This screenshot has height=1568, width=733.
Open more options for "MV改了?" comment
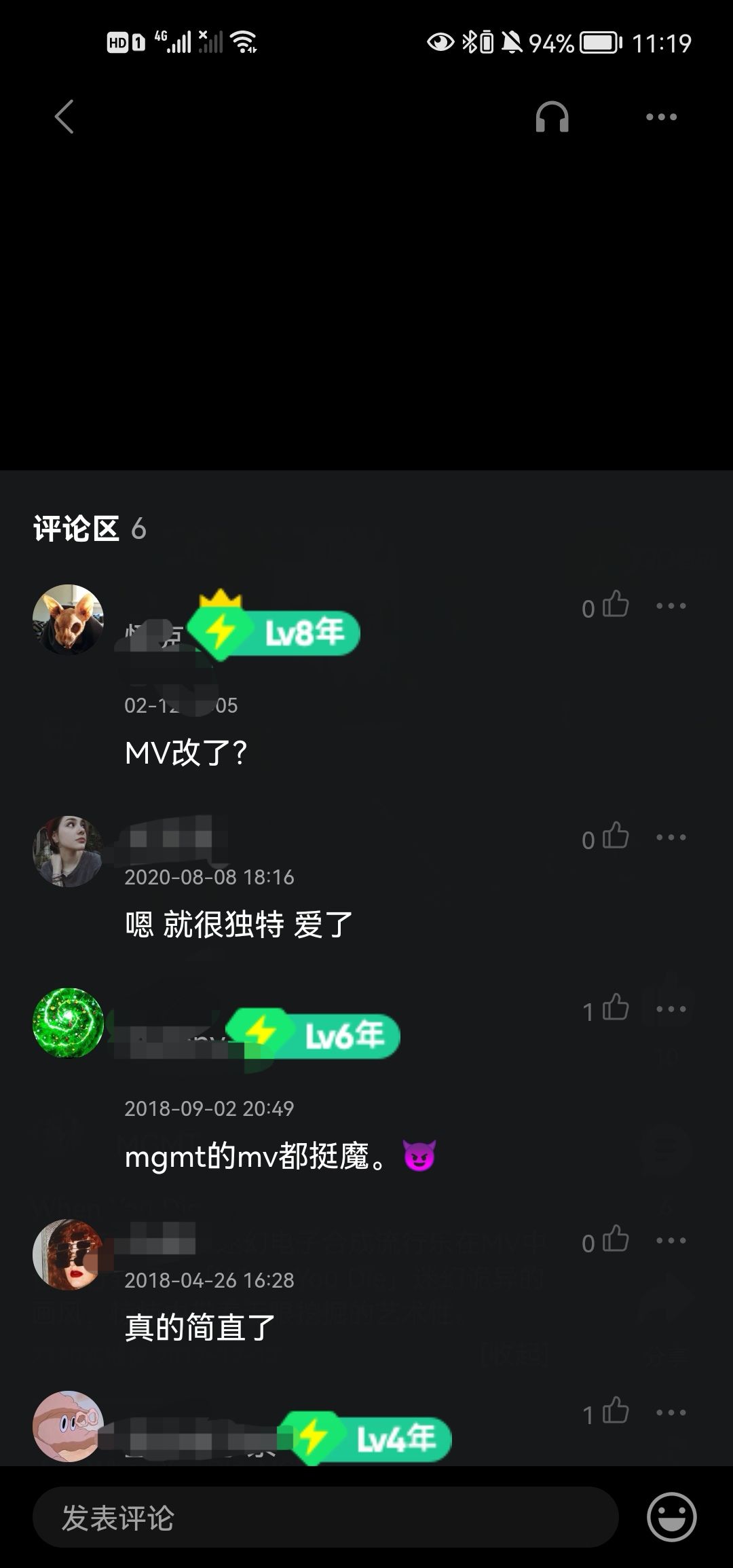point(671,605)
